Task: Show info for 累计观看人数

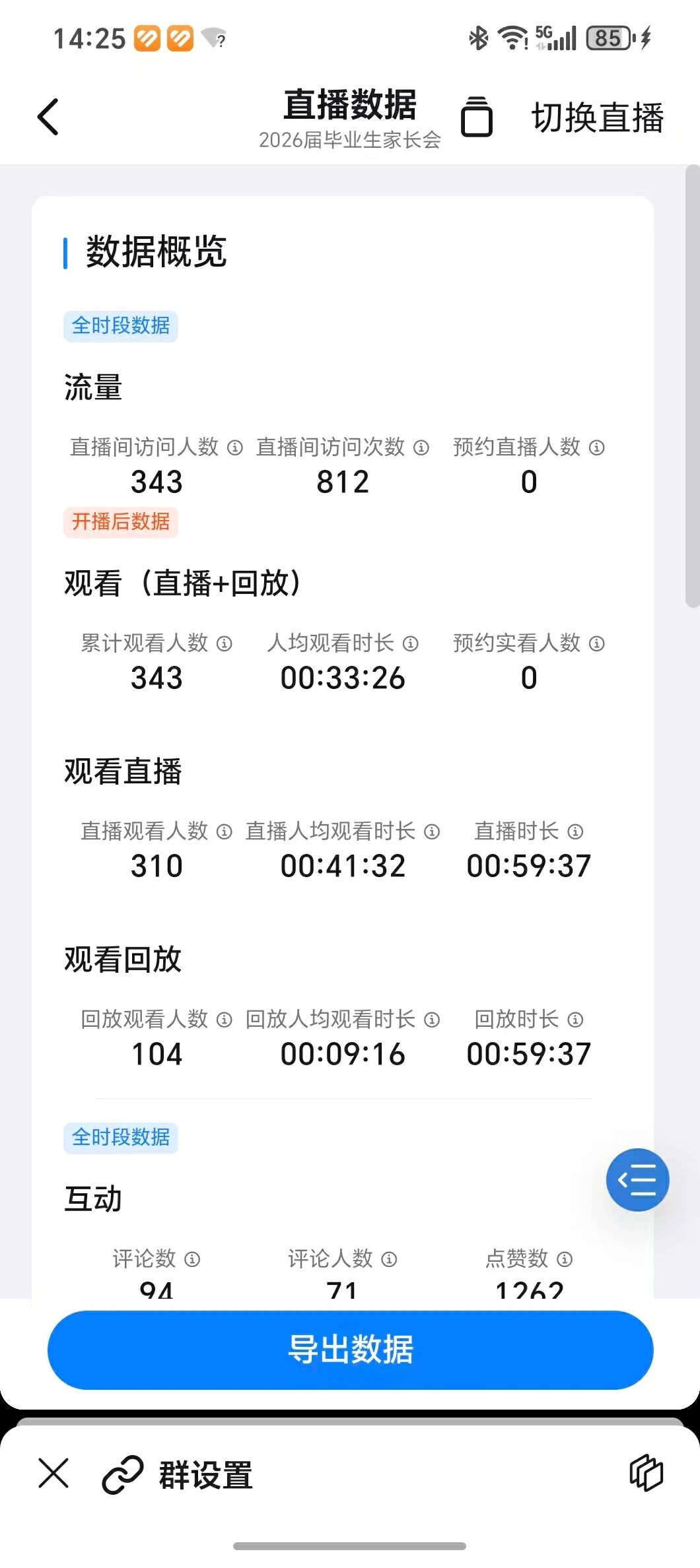Action: [x=225, y=643]
